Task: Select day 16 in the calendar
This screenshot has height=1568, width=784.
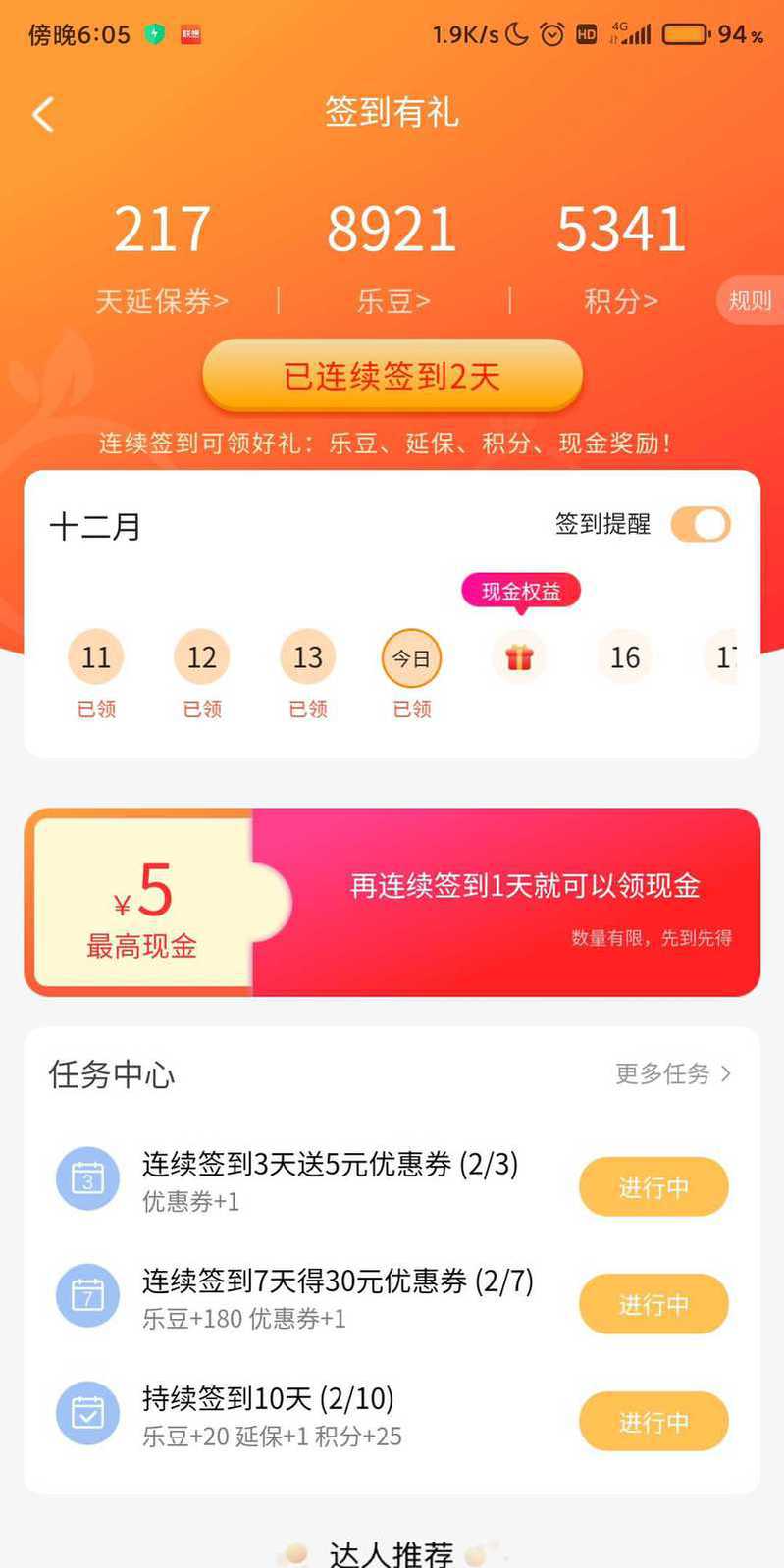Action: (625, 657)
